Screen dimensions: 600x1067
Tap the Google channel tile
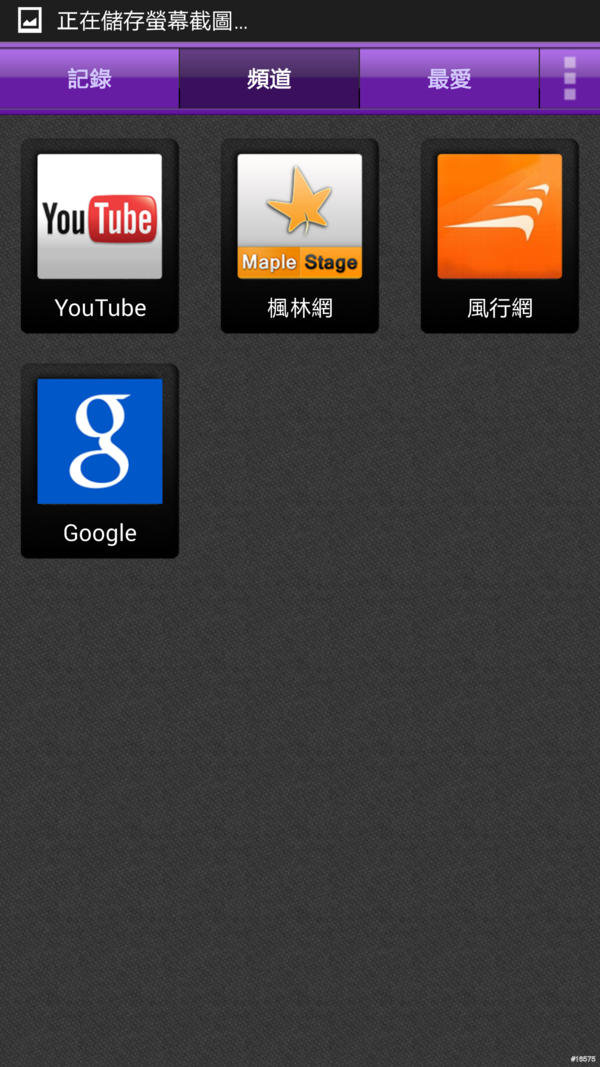pyautogui.click(x=100, y=460)
